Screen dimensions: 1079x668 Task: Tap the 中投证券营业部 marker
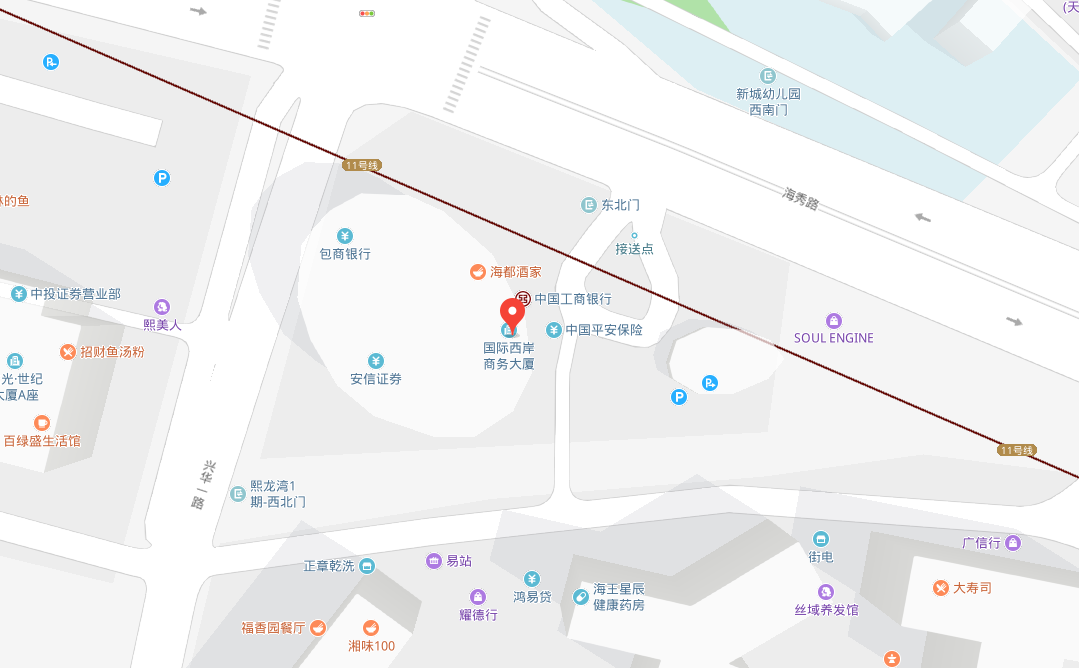pyautogui.click(x=18, y=294)
